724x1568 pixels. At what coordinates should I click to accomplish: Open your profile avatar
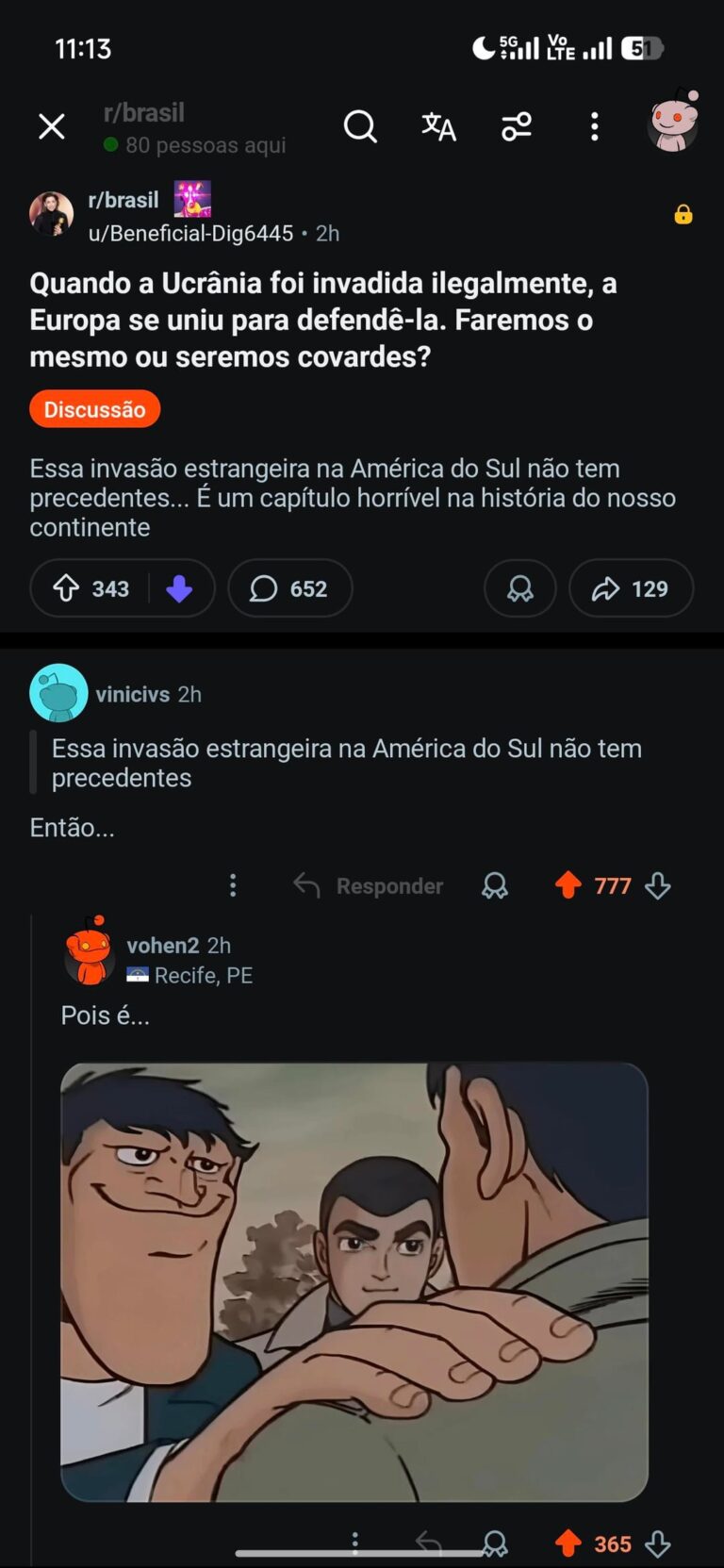(x=672, y=123)
